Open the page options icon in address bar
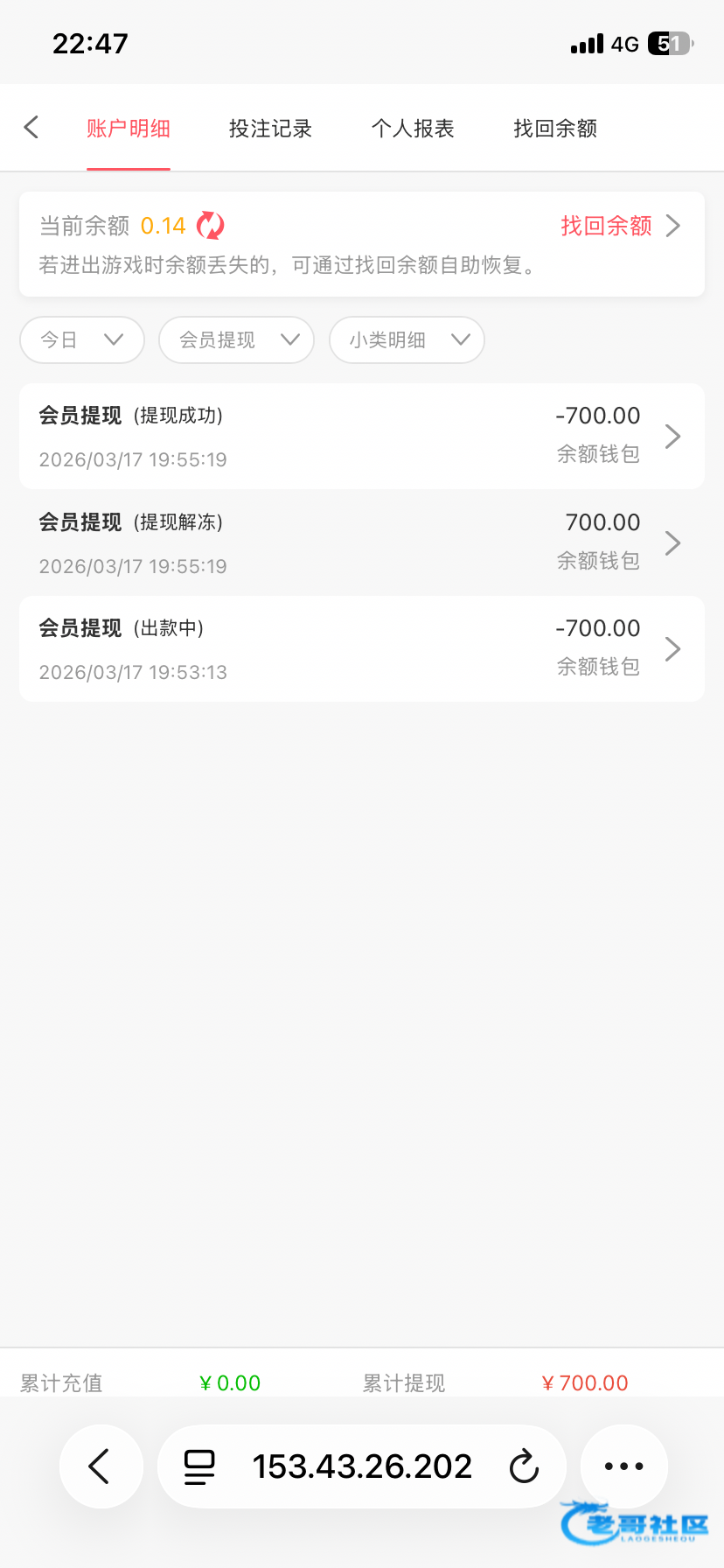 pos(199,1466)
